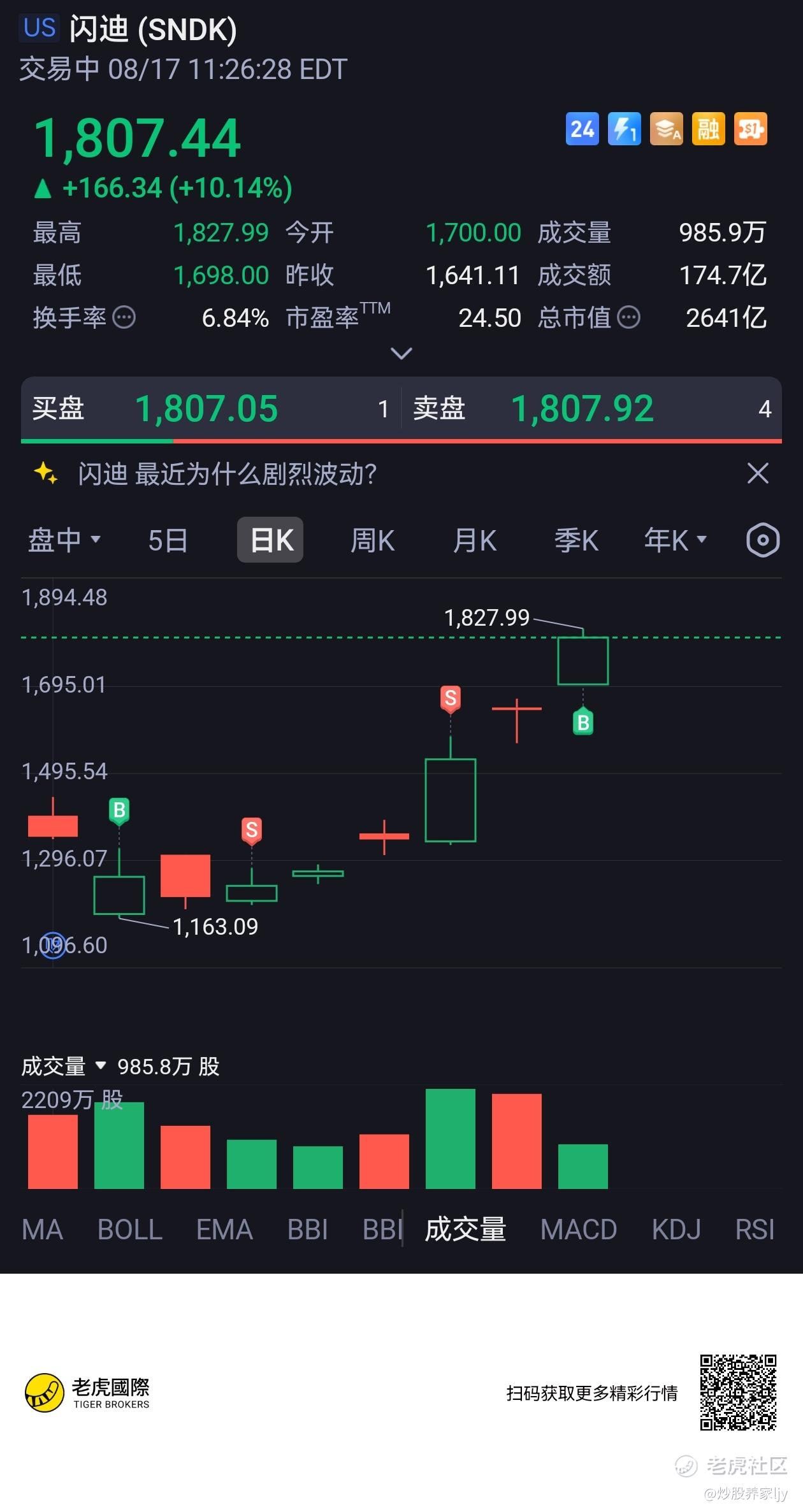Tap the 总市值 info icon
This screenshot has height=1512, width=803.
[629, 317]
